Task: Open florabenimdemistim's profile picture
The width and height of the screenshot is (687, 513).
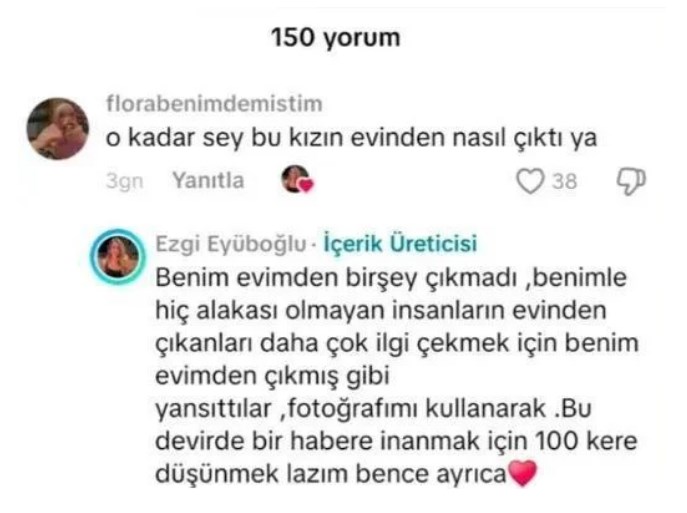Action: [x=58, y=128]
